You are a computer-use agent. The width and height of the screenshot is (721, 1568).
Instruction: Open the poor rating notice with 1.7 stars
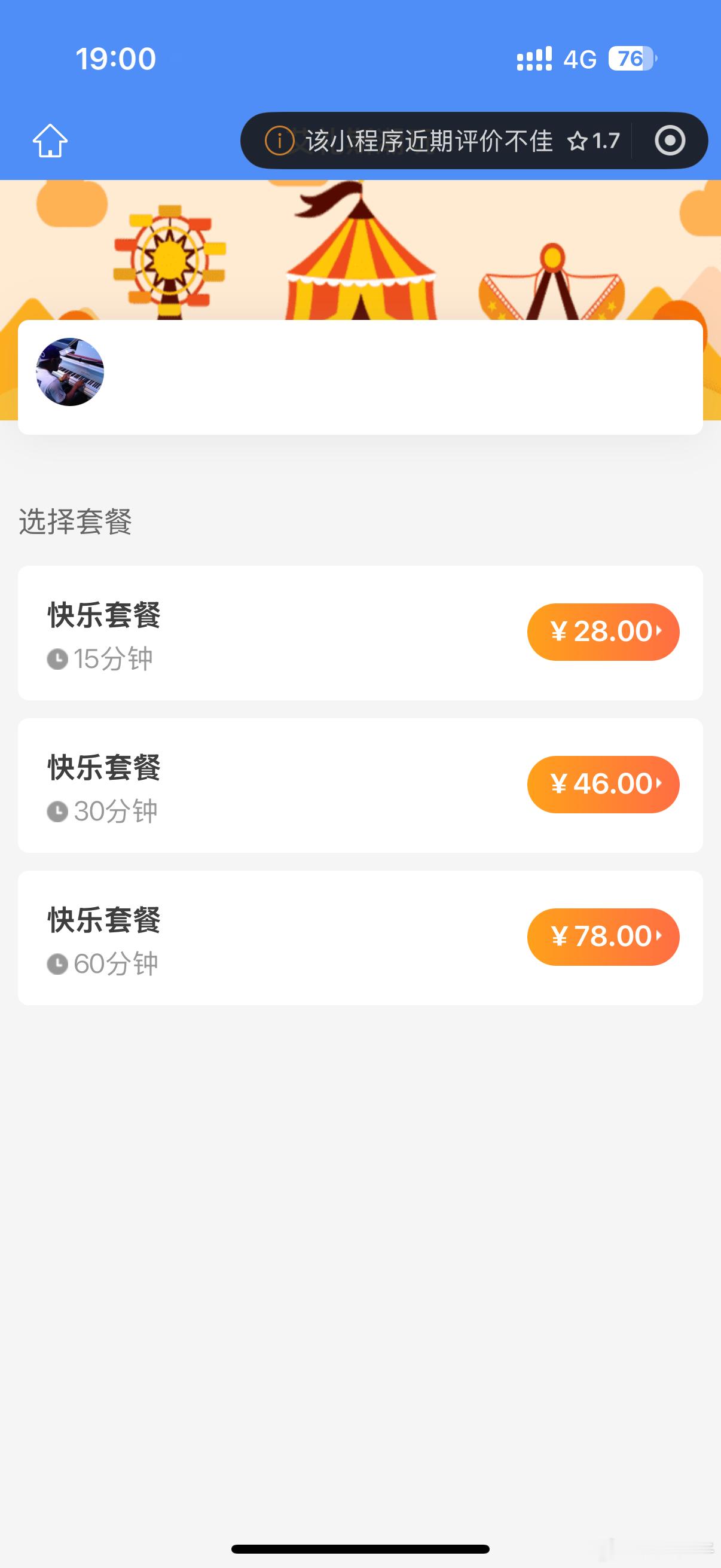pos(442,141)
